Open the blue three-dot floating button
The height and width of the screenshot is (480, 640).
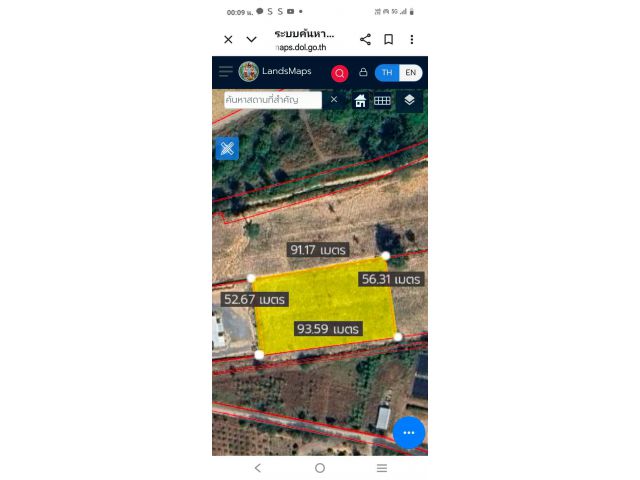pos(409,432)
